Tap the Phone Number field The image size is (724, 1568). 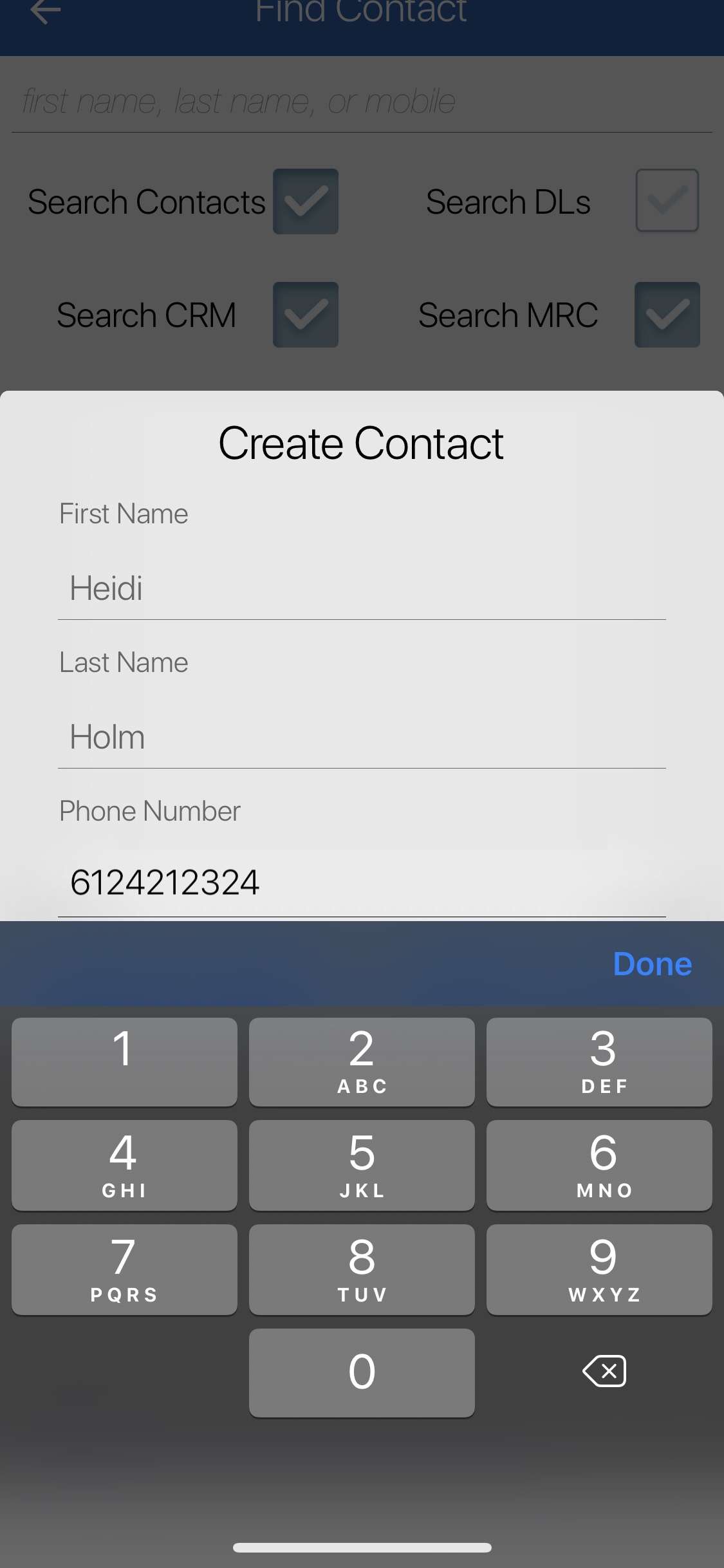360,882
